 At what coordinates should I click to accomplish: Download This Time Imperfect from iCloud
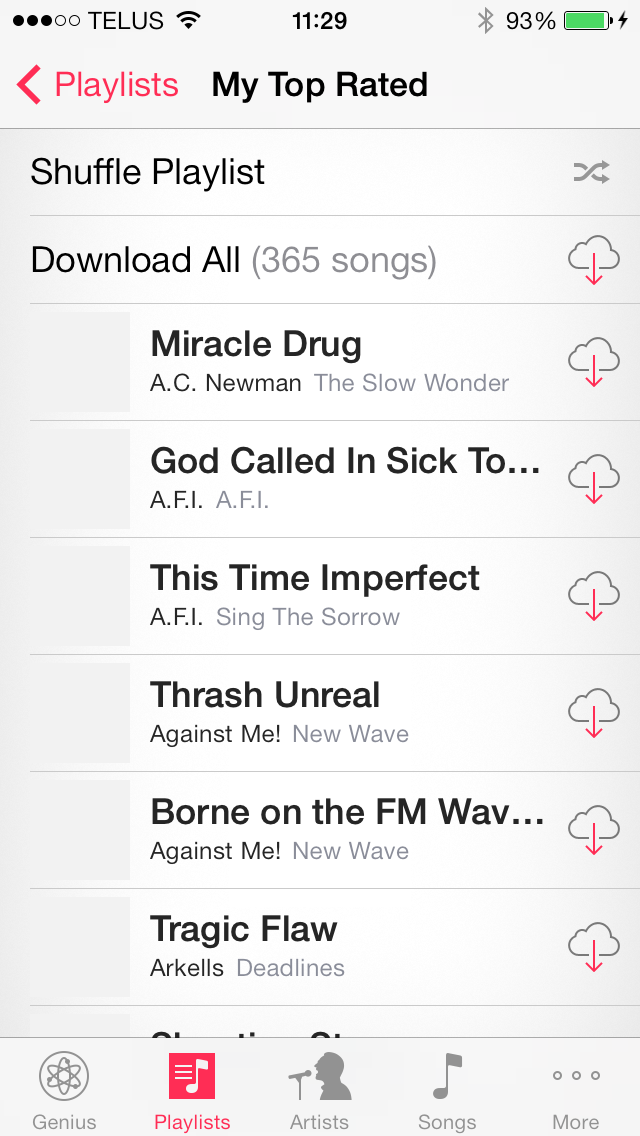click(593, 595)
